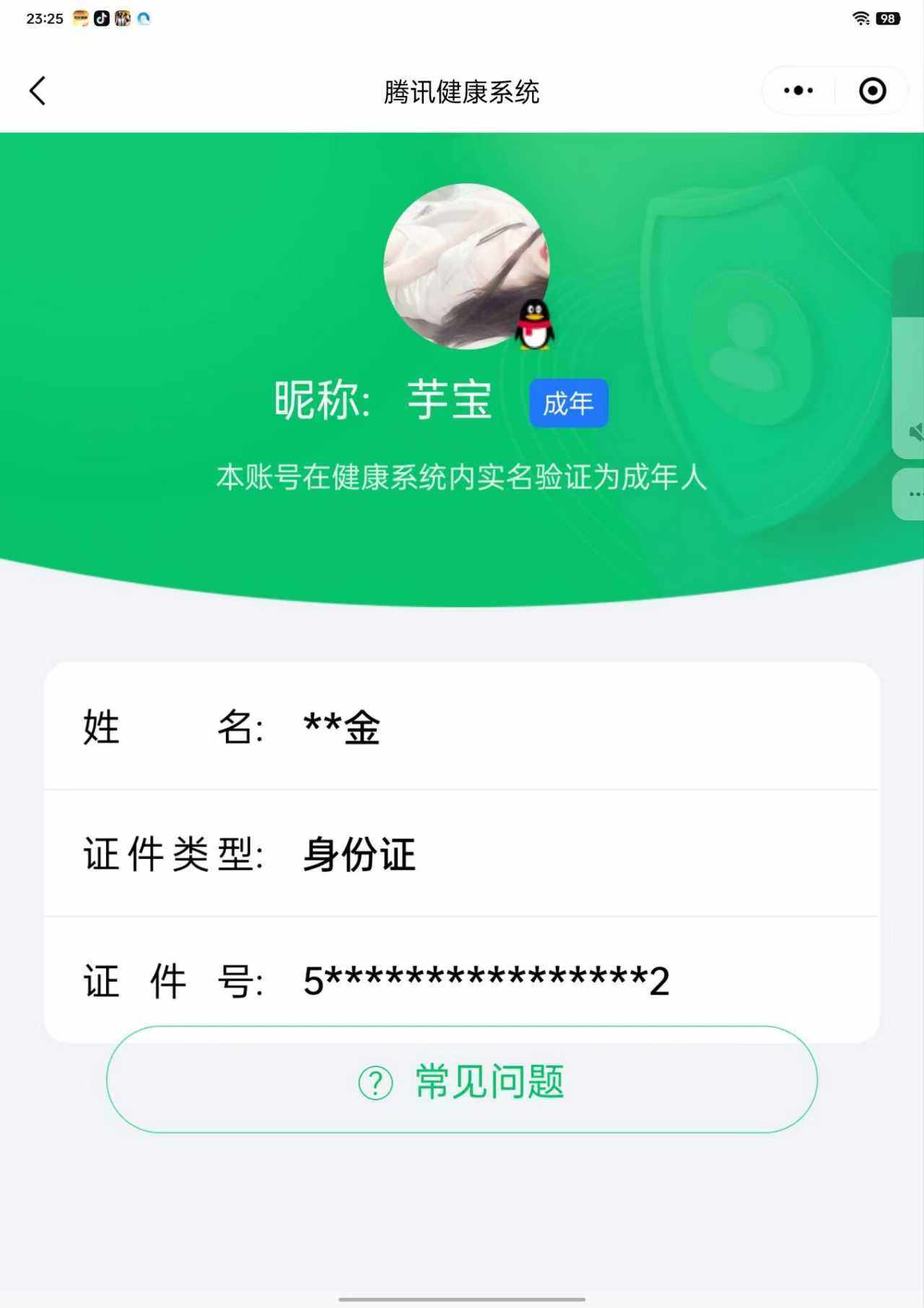Viewport: 924px width, 1308px height.
Task: Tap the side panel ellipsis handle
Action: tap(914, 494)
